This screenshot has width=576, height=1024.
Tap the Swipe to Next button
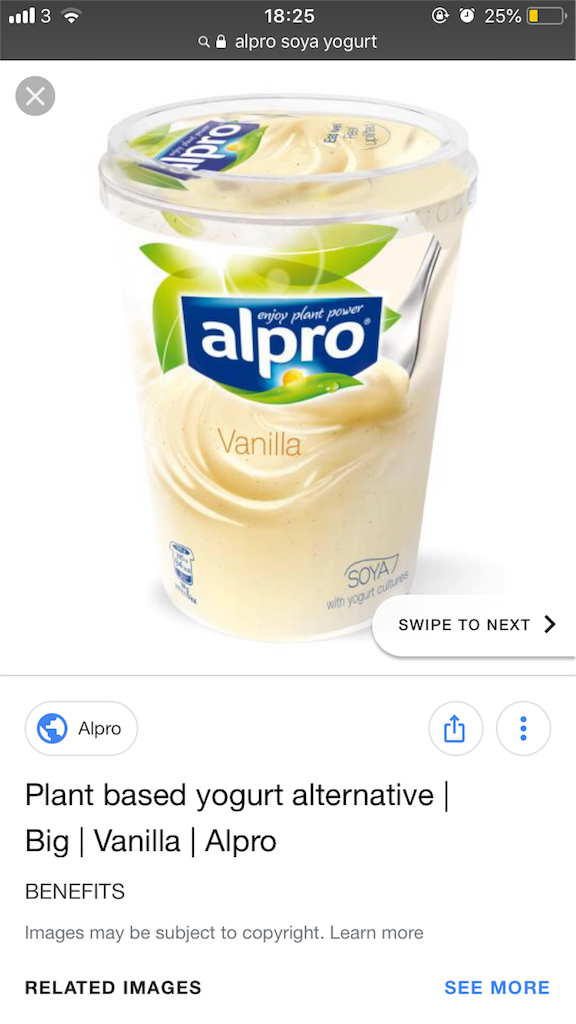click(475, 625)
